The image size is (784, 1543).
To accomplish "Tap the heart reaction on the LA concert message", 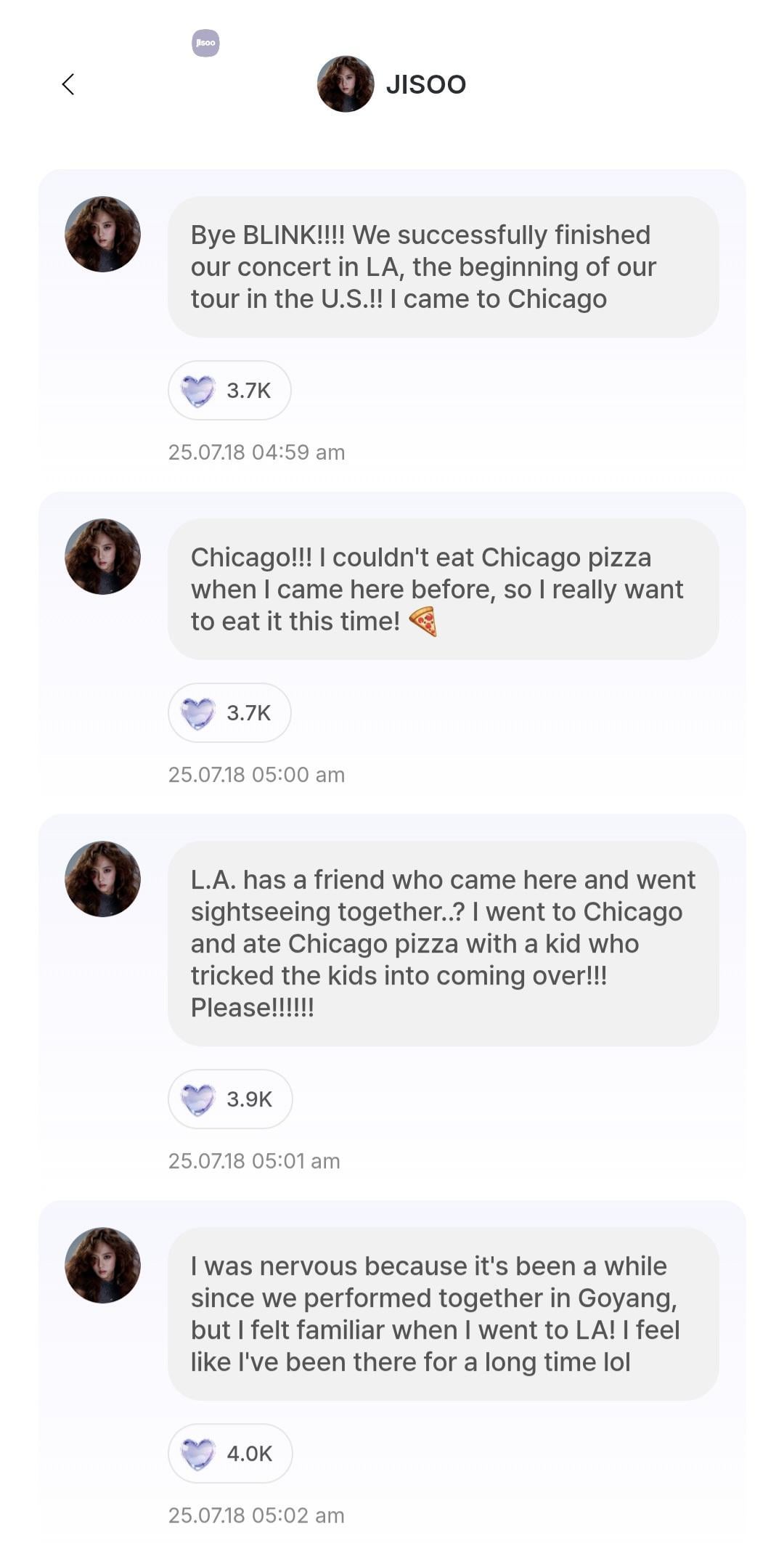I will 229,390.
